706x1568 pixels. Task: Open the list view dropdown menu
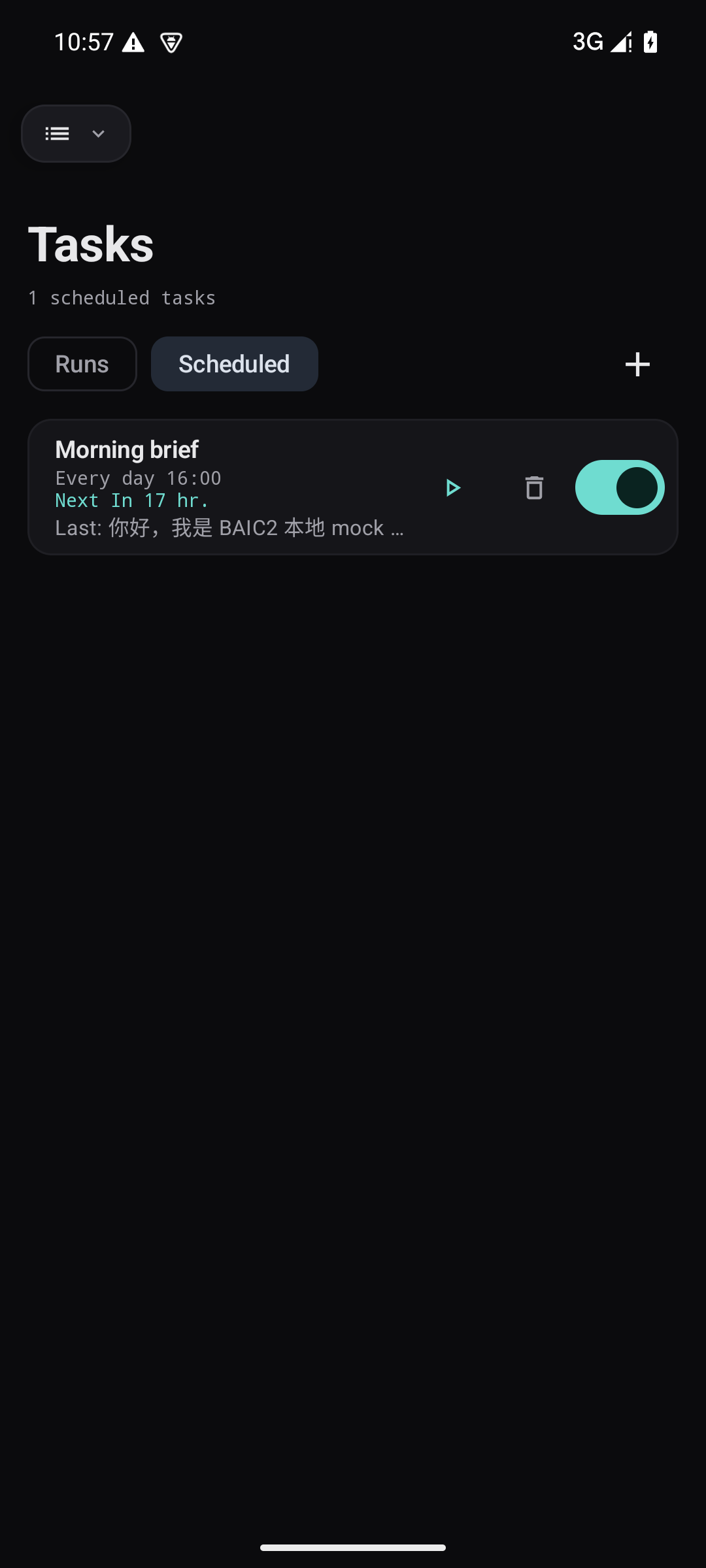pyautogui.click(x=76, y=133)
